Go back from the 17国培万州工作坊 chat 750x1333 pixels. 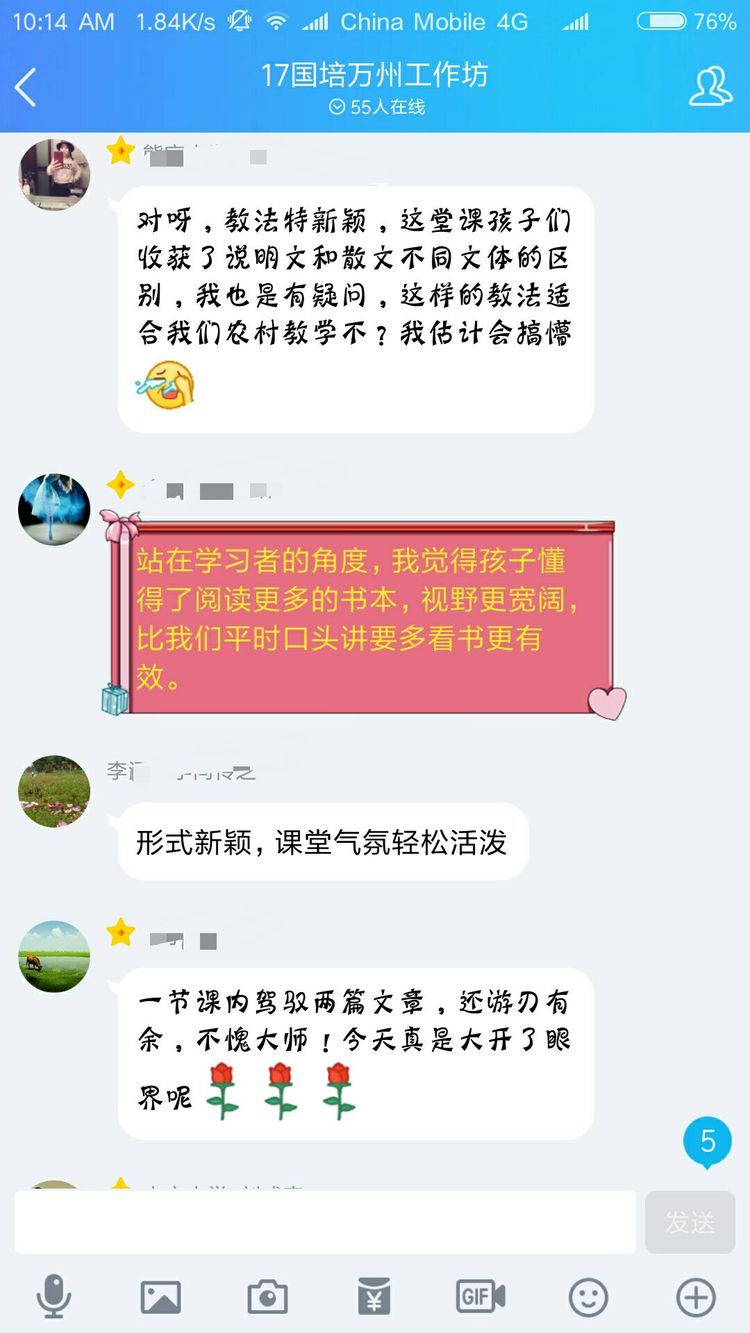tap(27, 88)
